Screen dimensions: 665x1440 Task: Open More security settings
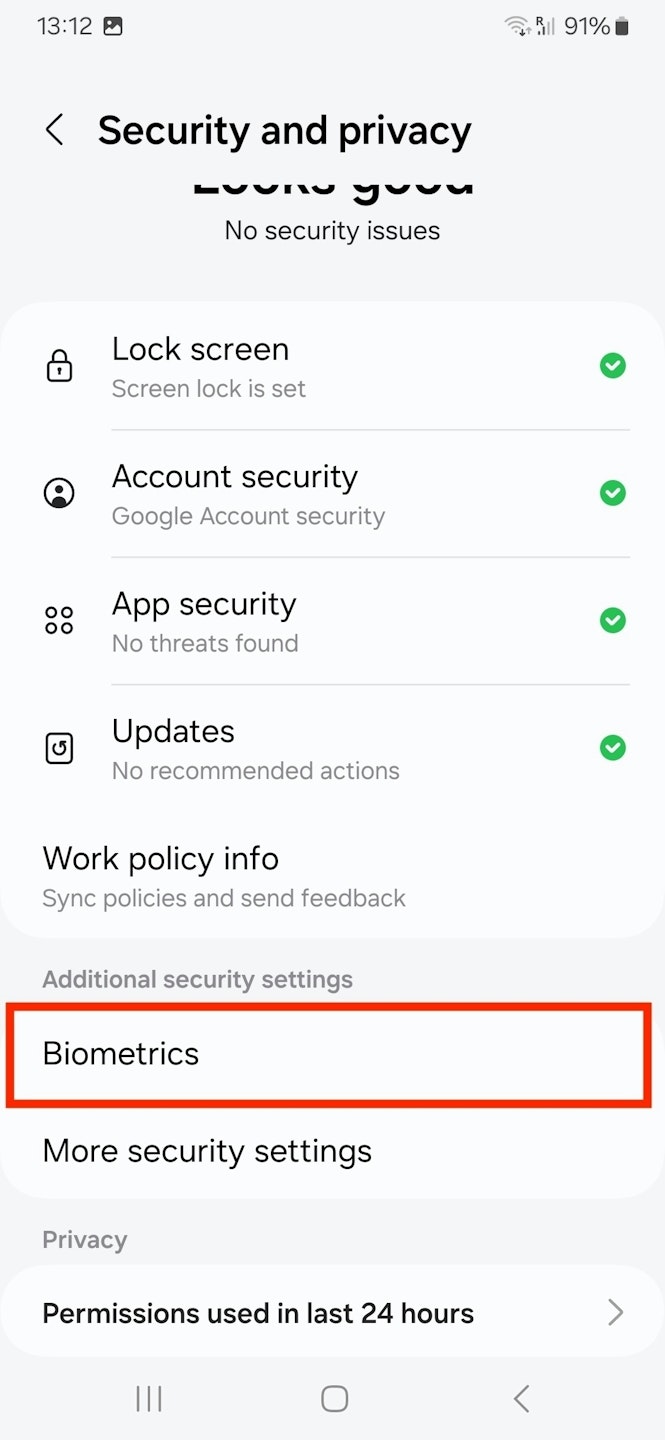[330, 1151]
